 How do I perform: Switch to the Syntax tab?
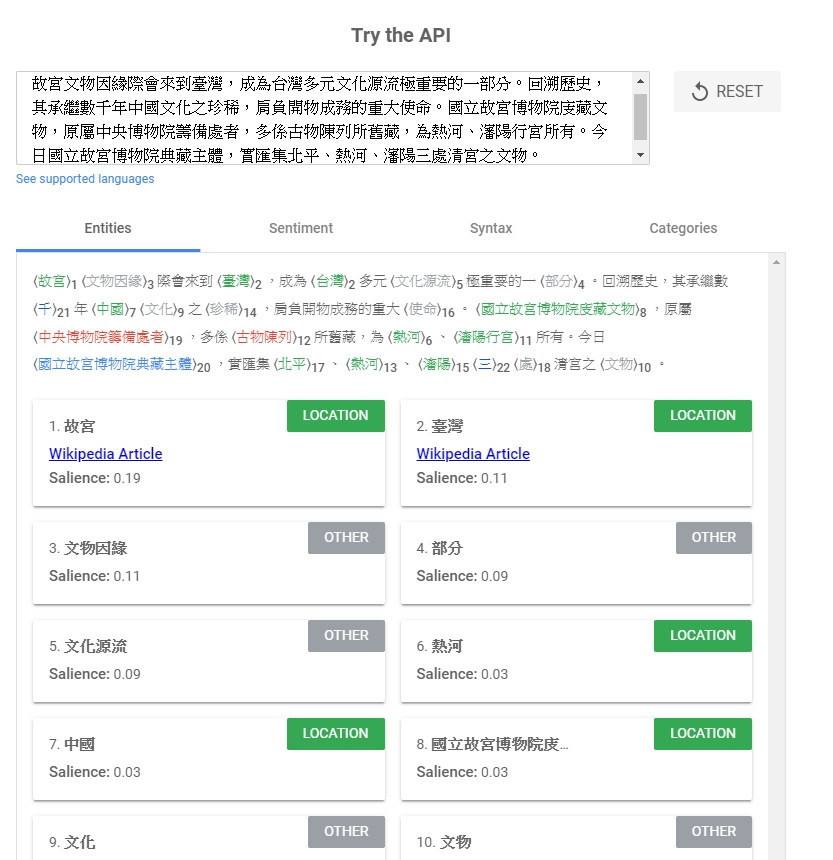(491, 228)
